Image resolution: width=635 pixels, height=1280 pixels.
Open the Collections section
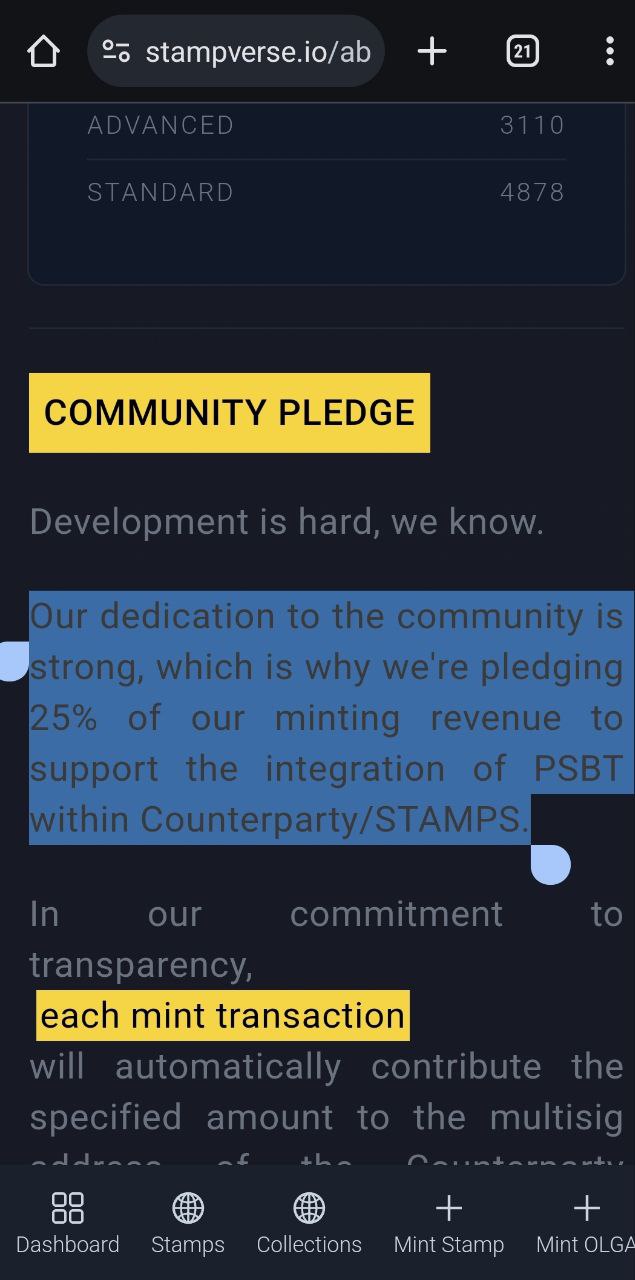tap(309, 1223)
